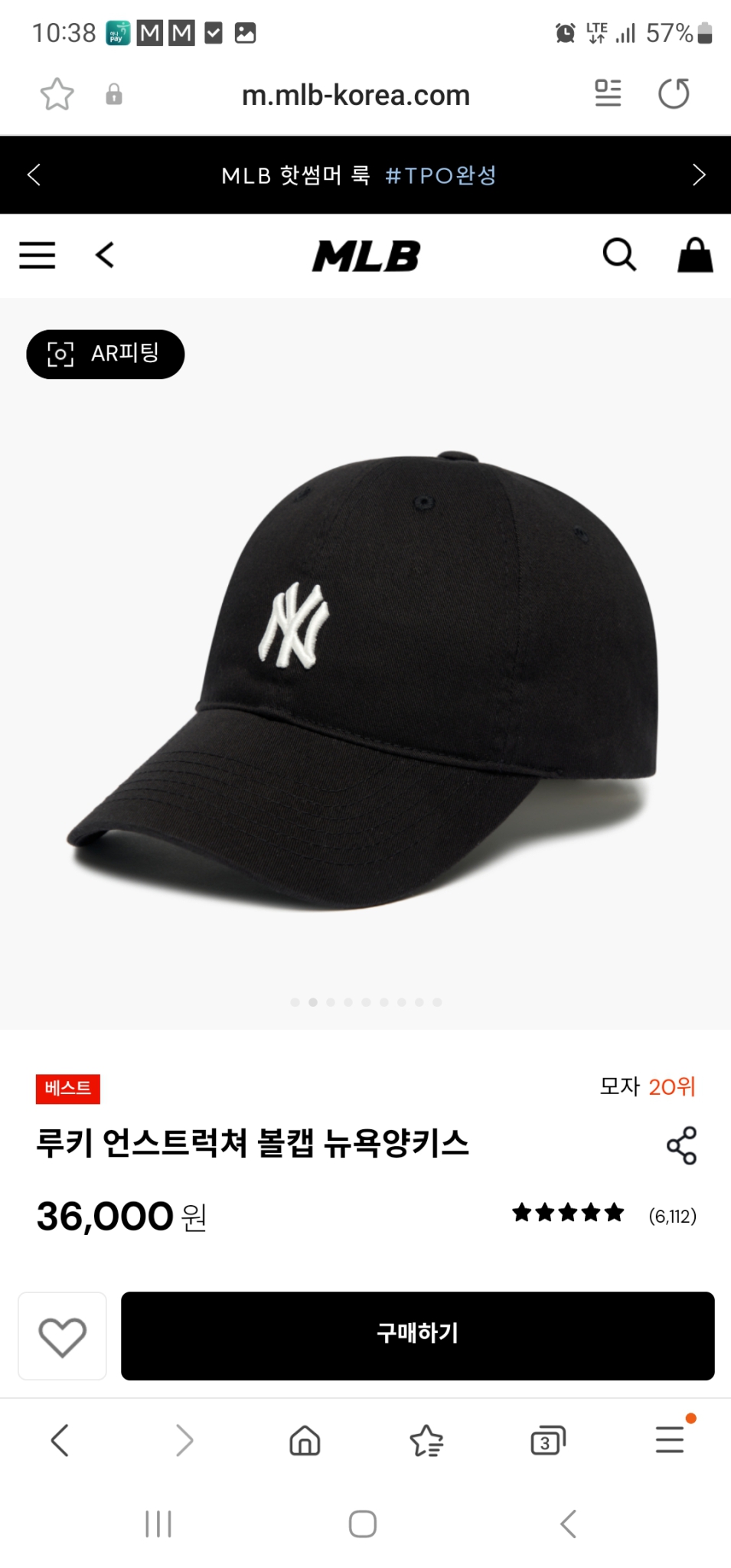
Task: Launch AR피팅 virtual fitting
Action: click(x=105, y=354)
